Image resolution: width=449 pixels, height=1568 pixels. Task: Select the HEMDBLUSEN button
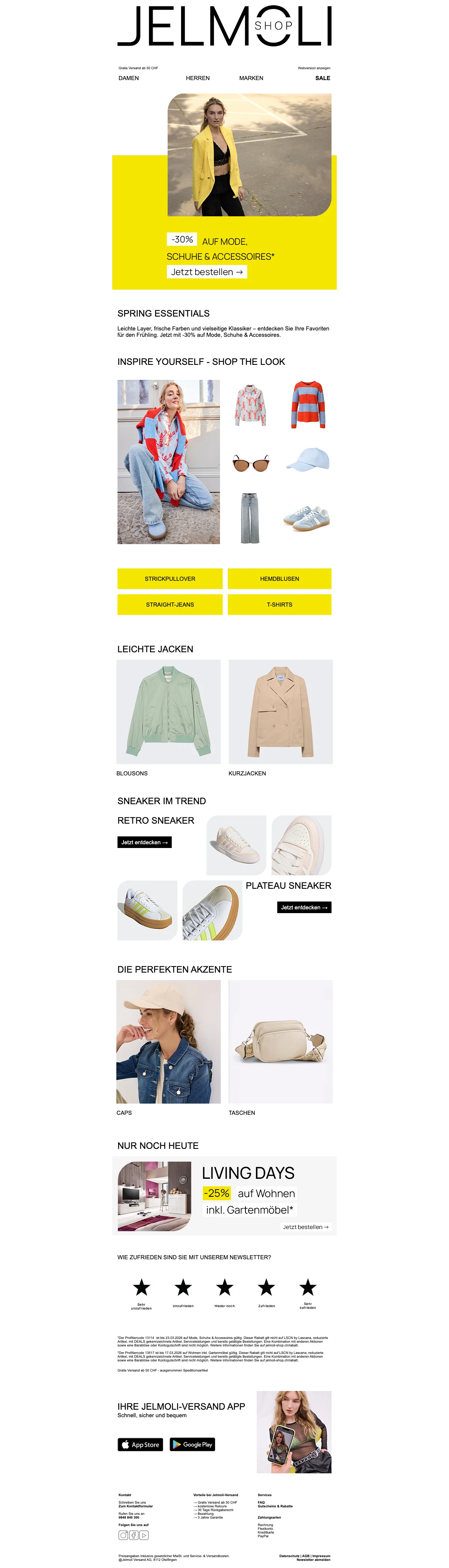coord(279,579)
